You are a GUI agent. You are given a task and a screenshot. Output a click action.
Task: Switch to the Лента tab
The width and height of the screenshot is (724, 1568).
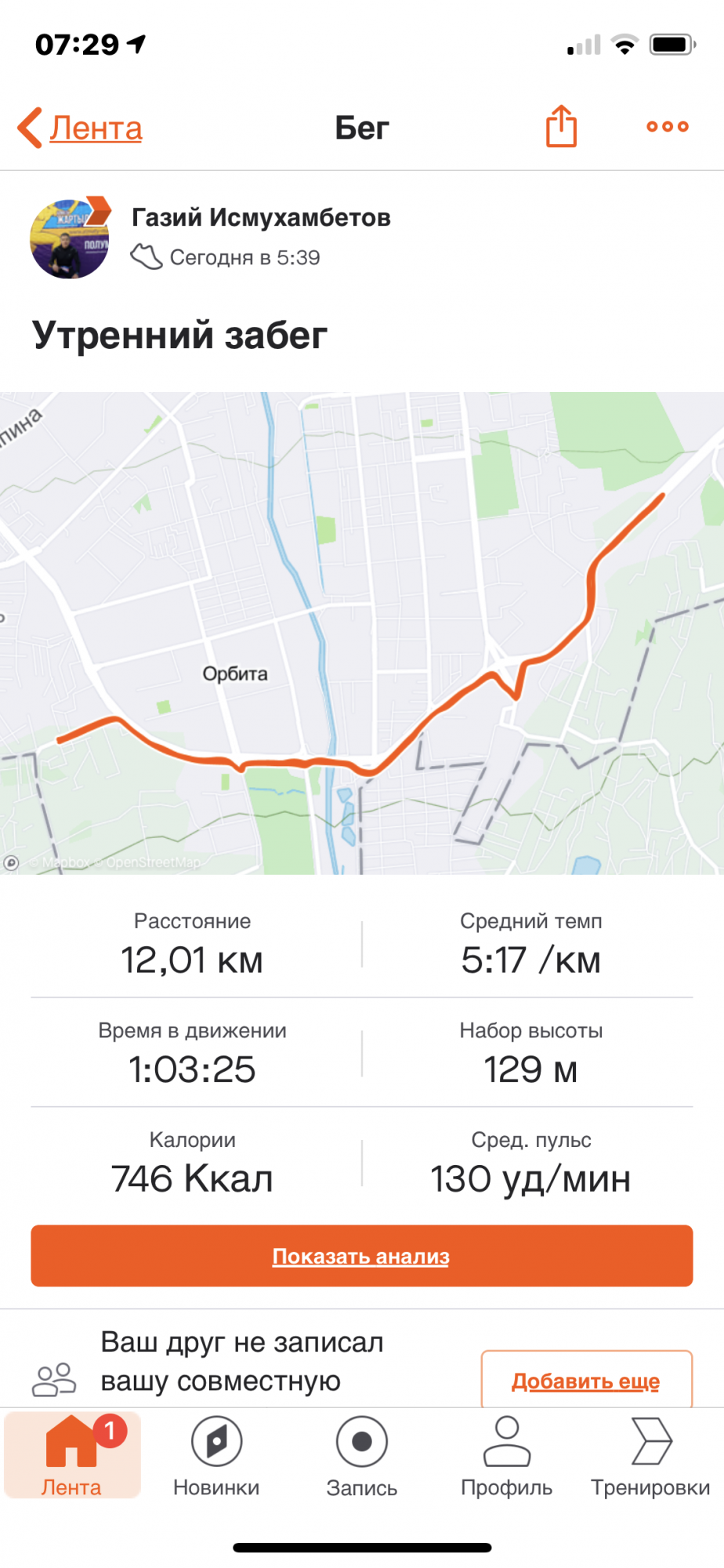click(71, 1457)
